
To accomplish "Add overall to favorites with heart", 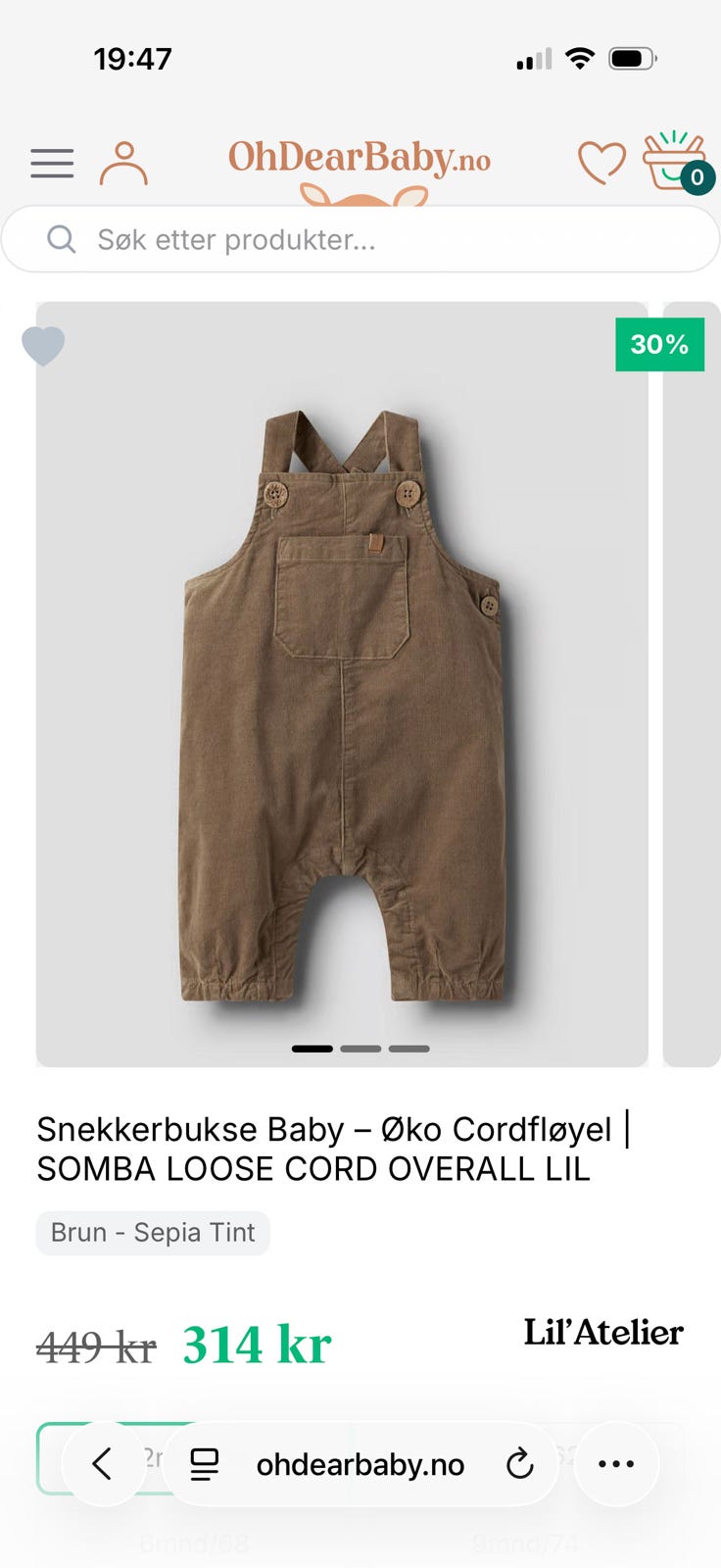I will [43, 345].
